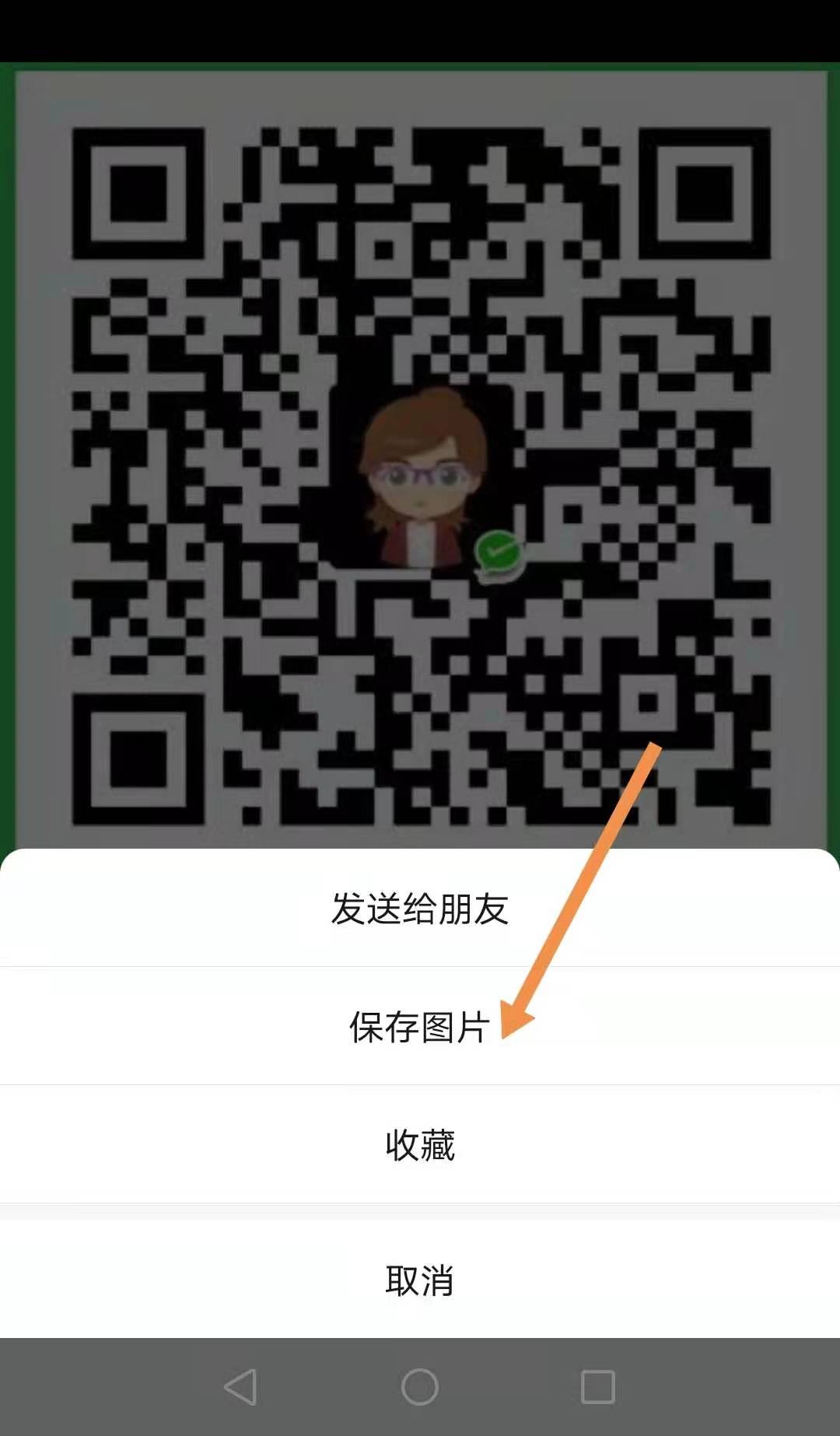Tap 收藏 to add to favorites

click(x=420, y=1145)
